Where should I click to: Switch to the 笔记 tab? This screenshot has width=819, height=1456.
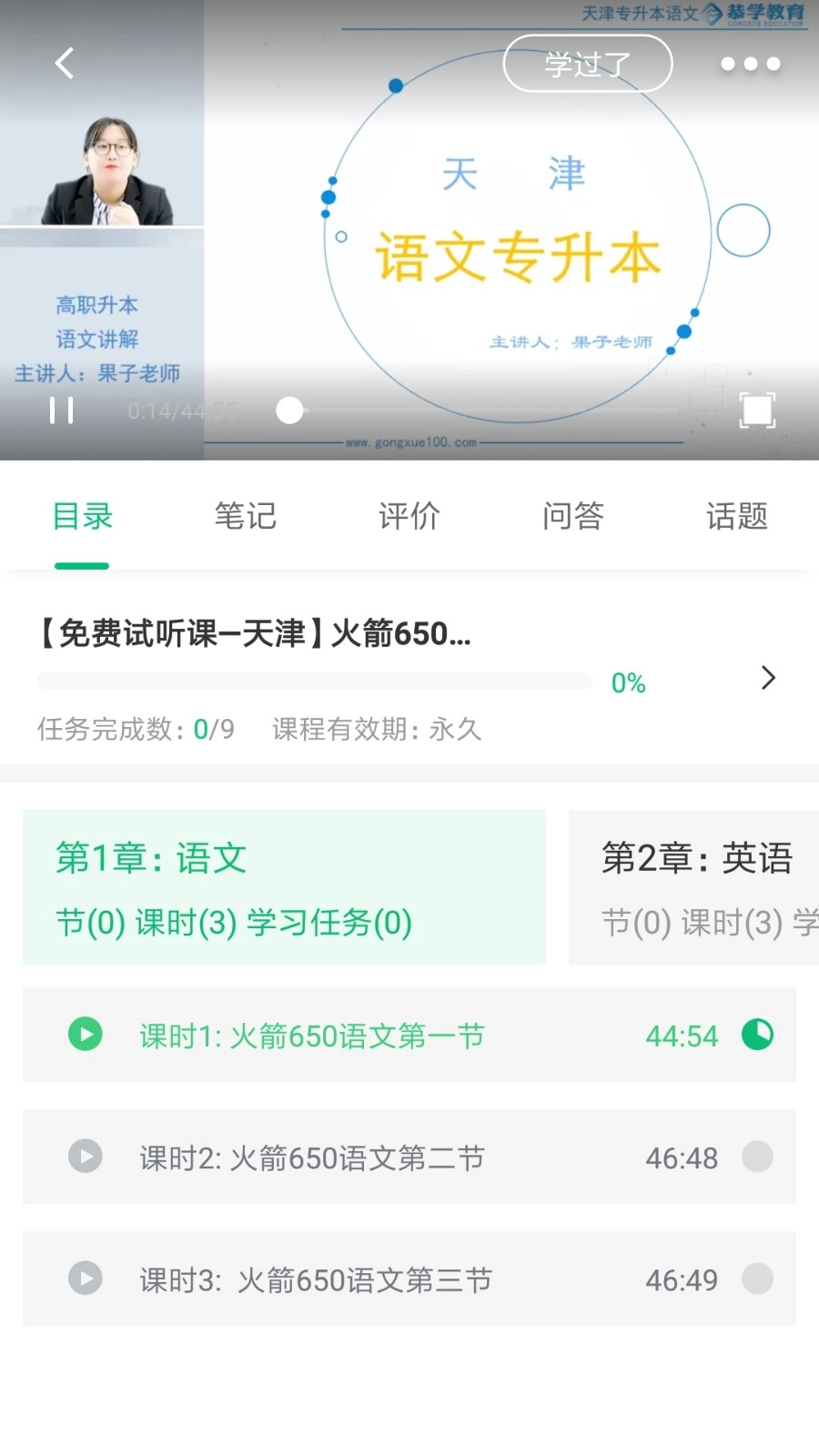245,516
